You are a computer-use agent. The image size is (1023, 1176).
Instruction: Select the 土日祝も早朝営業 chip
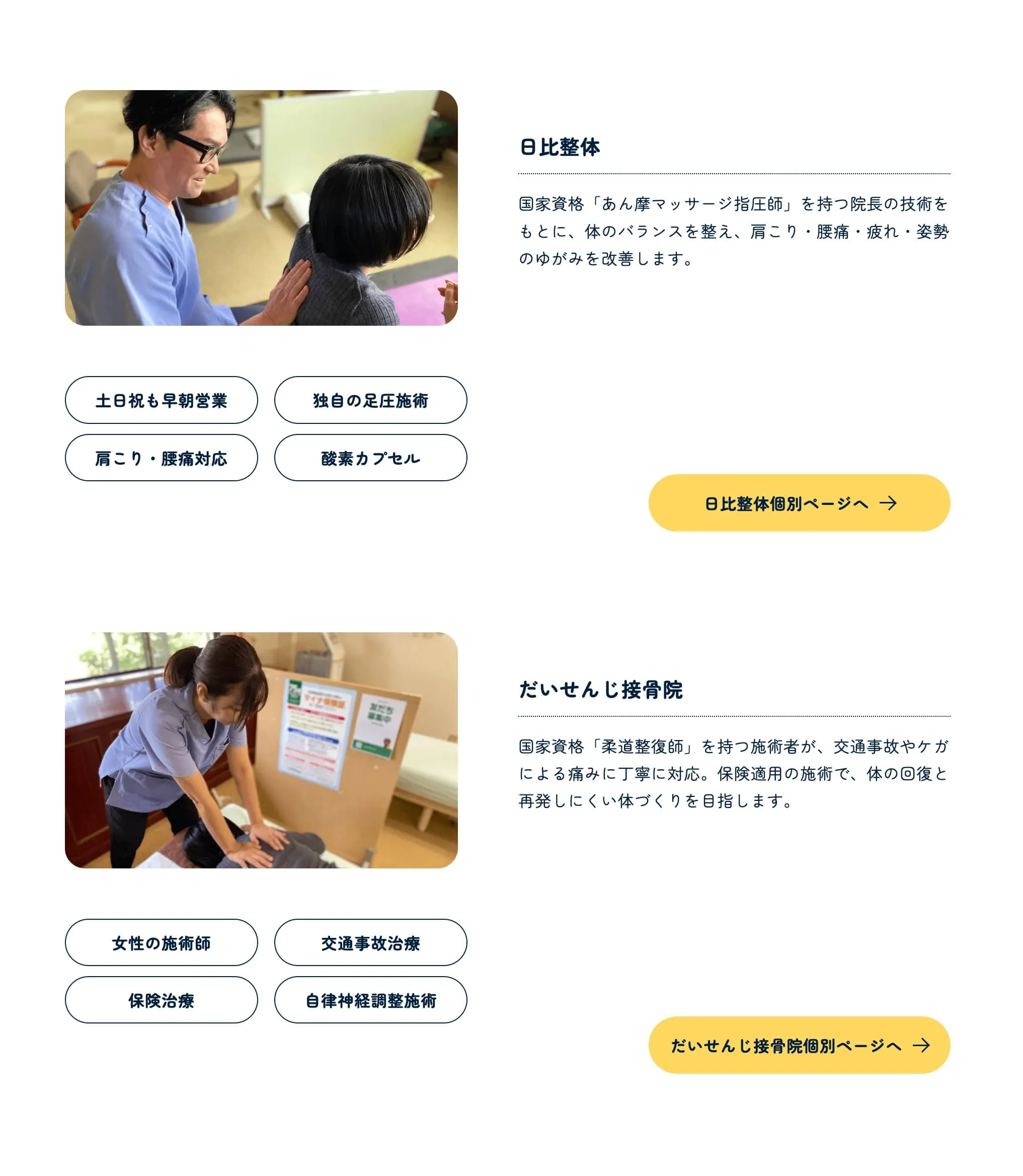(161, 400)
